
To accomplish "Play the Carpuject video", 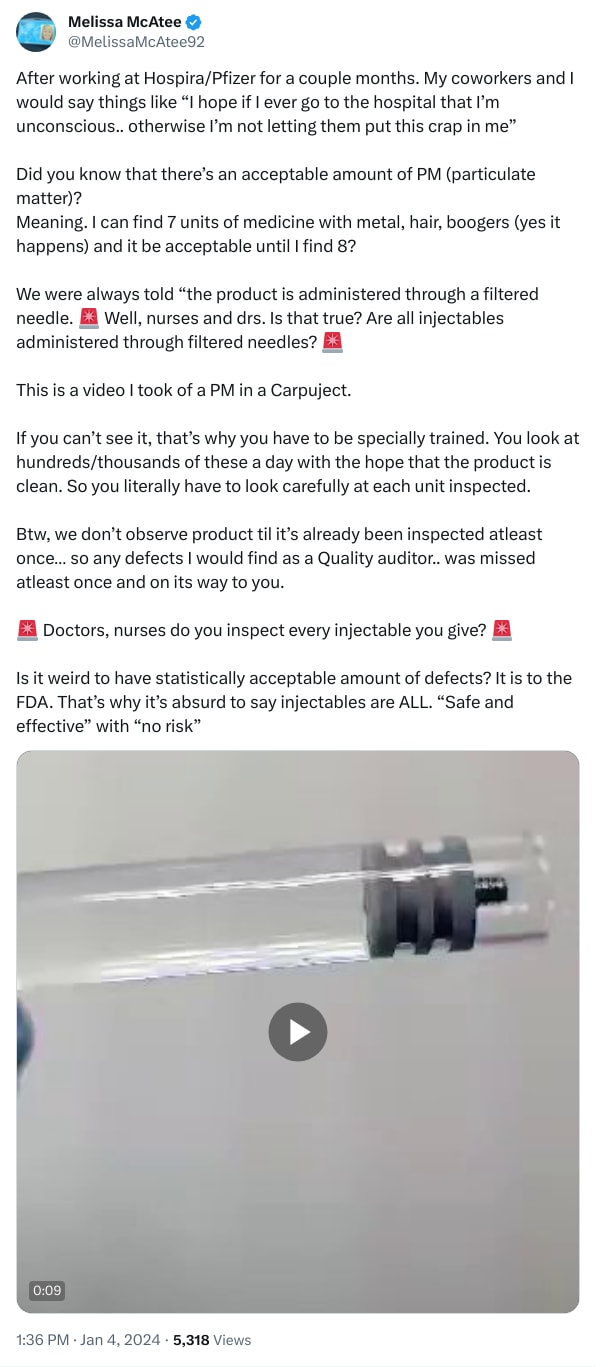I will (x=298, y=1031).
